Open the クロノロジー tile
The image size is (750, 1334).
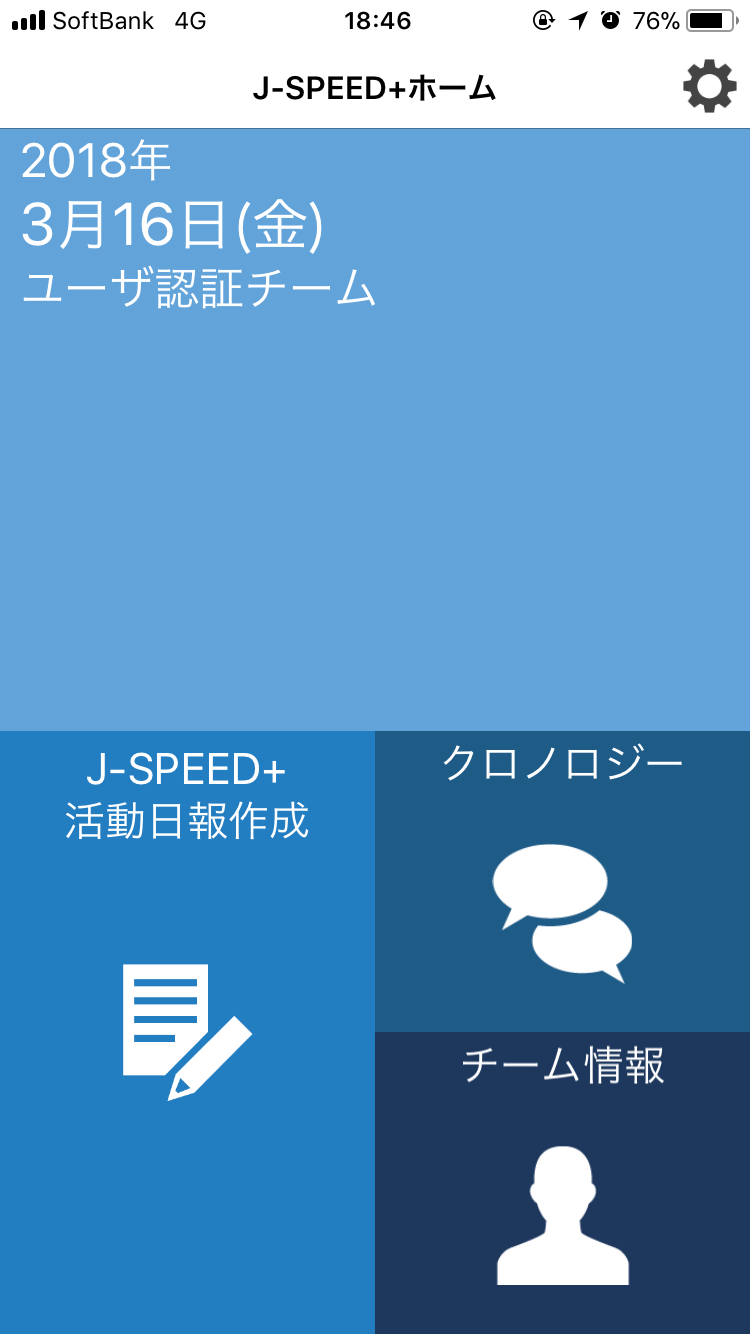(562, 881)
